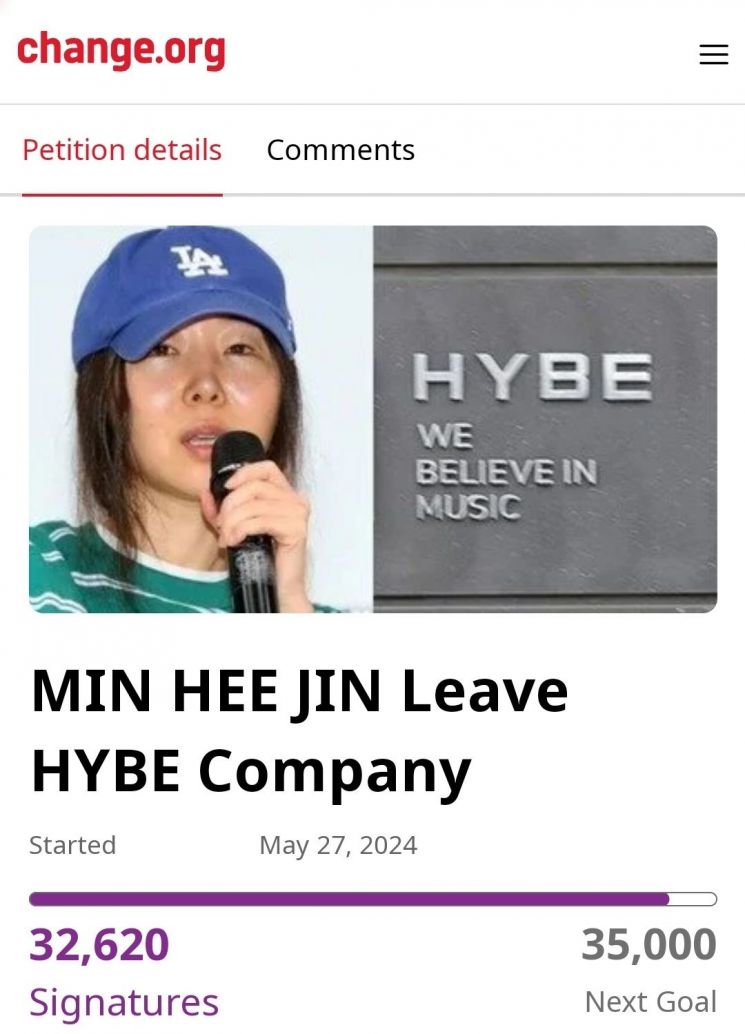Select the Petition details tab
Image resolution: width=745 pixels, height=1034 pixels.
point(122,150)
